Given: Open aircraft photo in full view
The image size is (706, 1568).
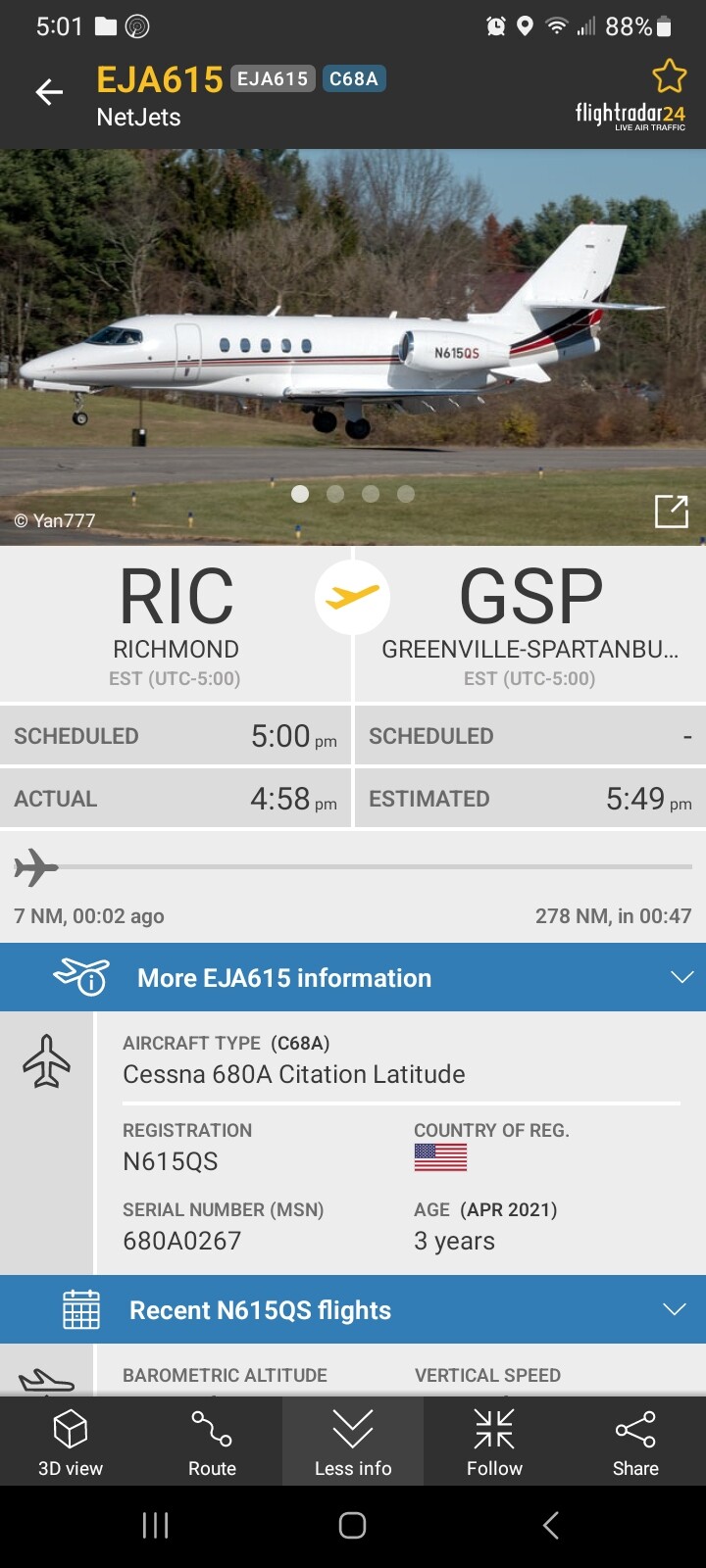Looking at the screenshot, I should tap(672, 511).
